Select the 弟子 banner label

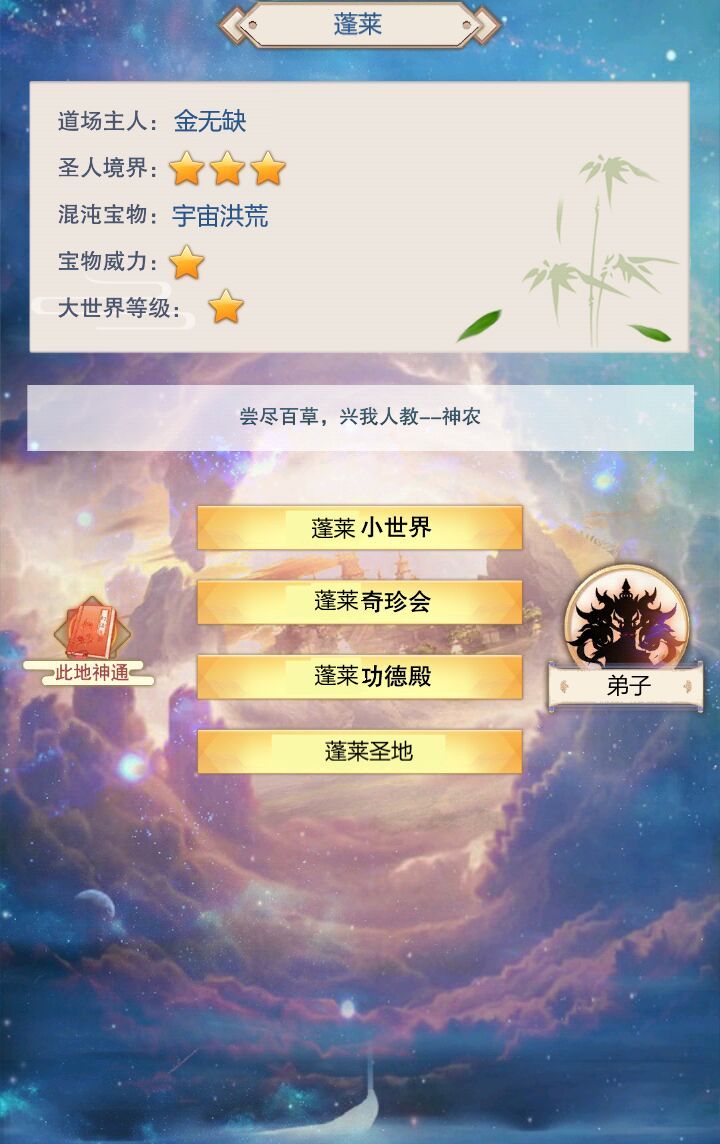coord(625,684)
